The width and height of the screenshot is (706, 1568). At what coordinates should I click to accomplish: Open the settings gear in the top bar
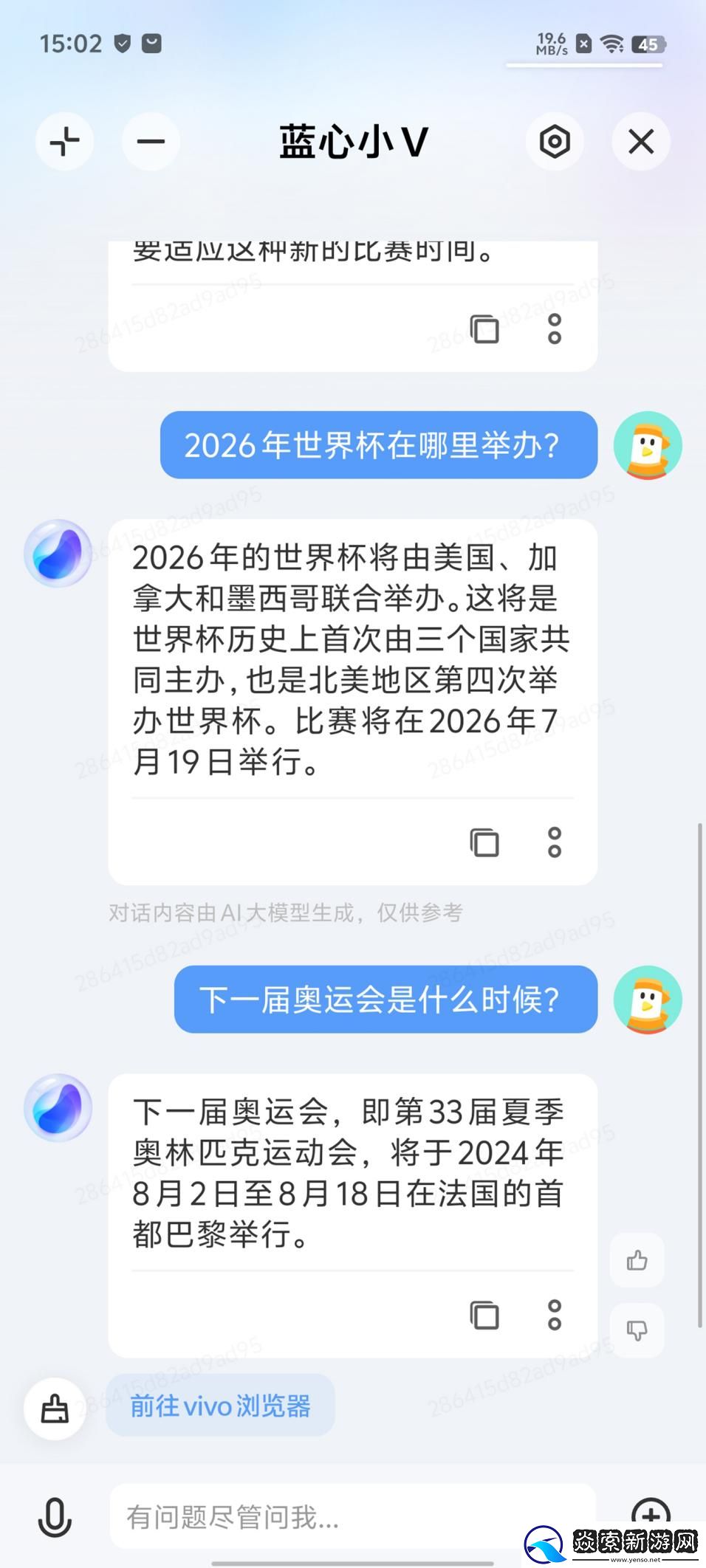[x=554, y=142]
